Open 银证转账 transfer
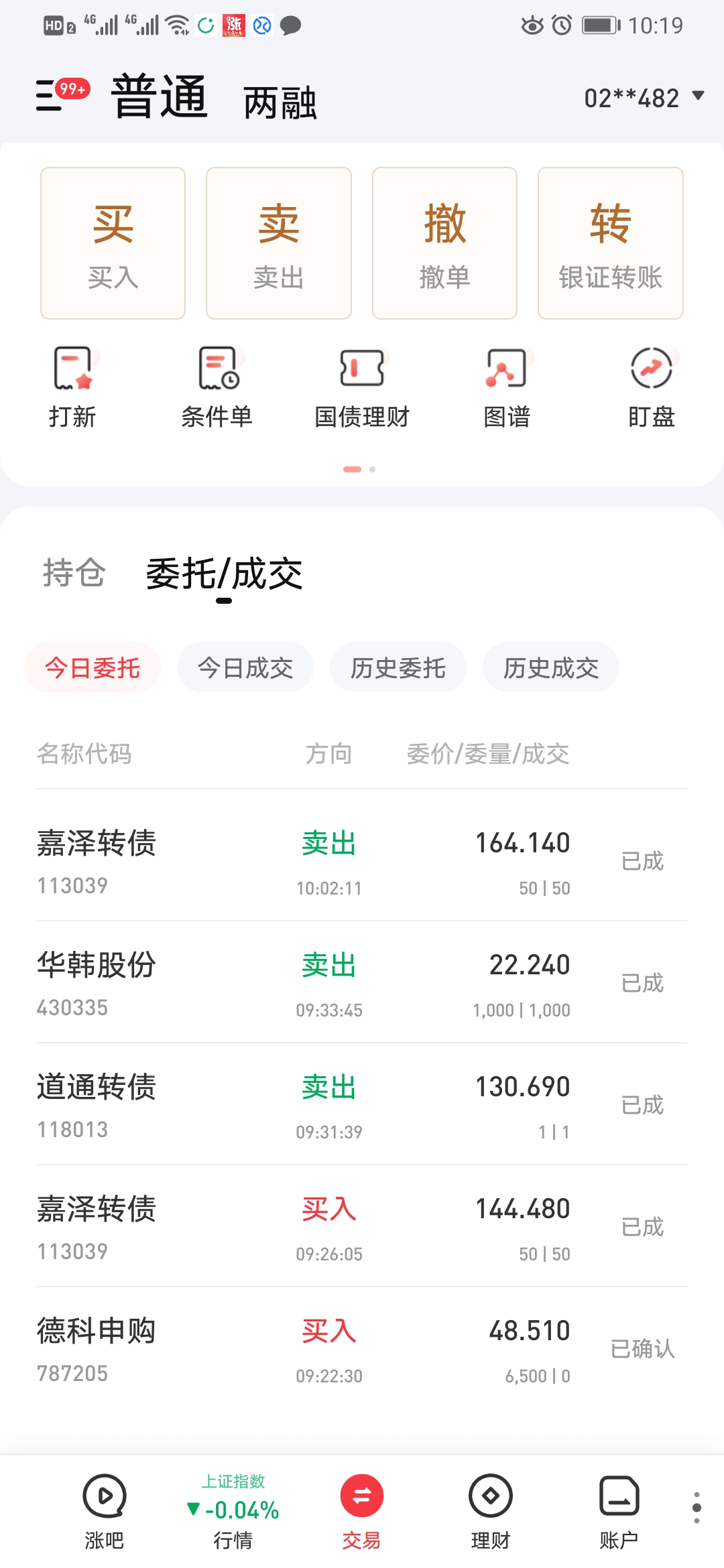 (x=611, y=243)
